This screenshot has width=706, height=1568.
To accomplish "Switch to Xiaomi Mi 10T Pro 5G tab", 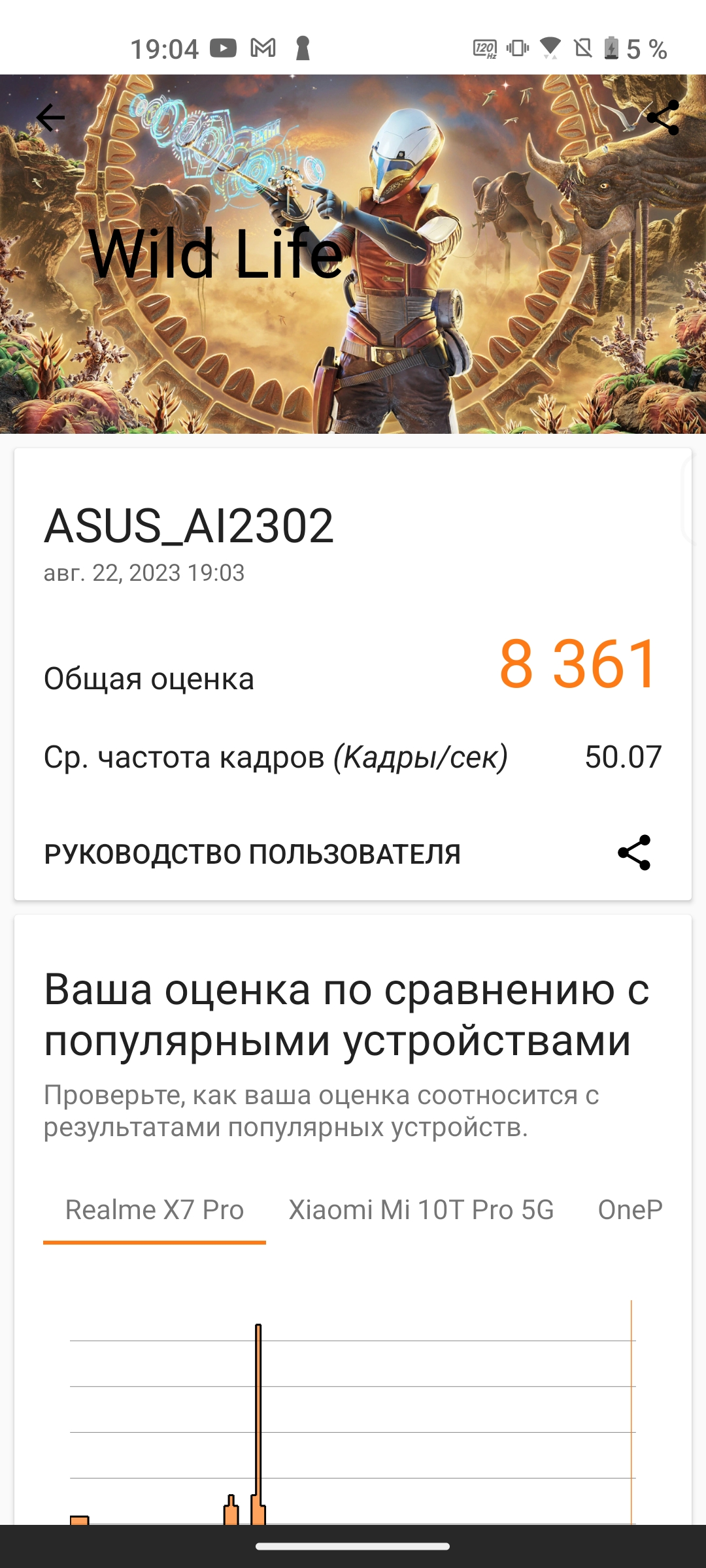I will click(x=421, y=1210).
